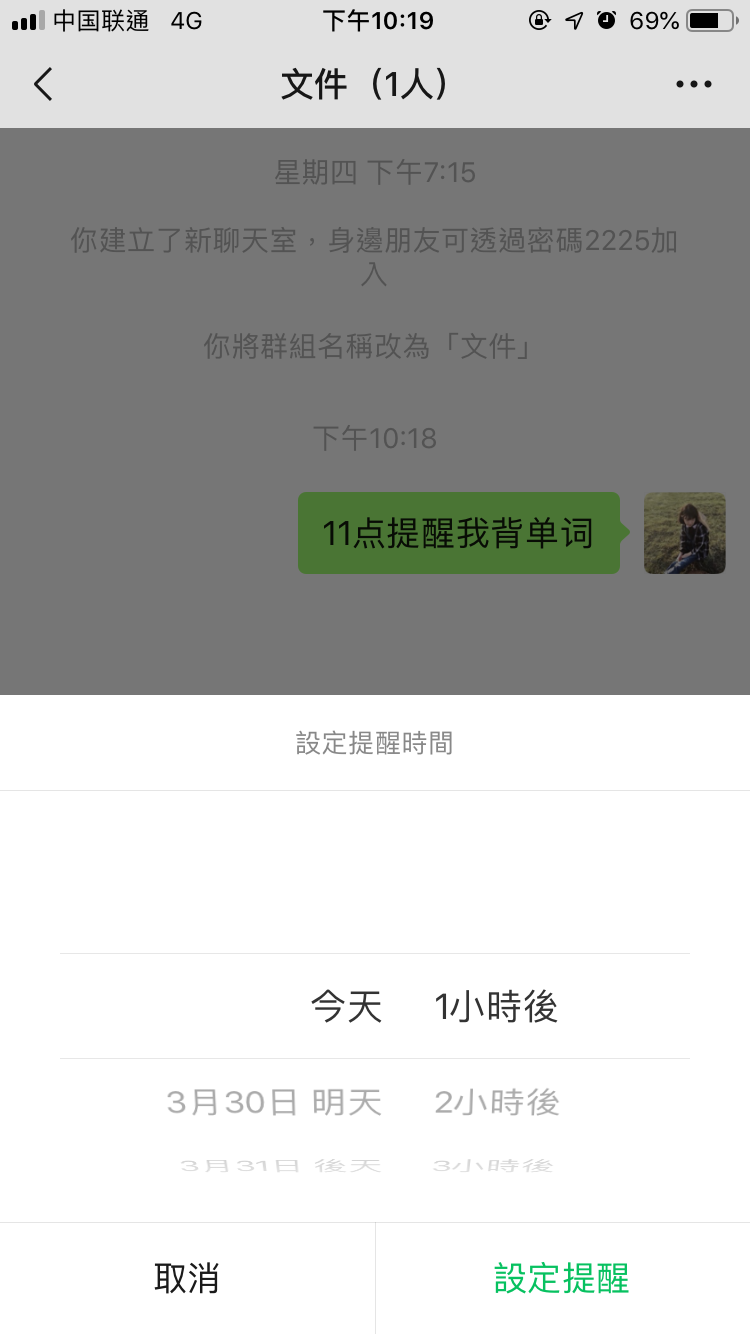Choose 2小時後 in the time picker

coord(496,1102)
